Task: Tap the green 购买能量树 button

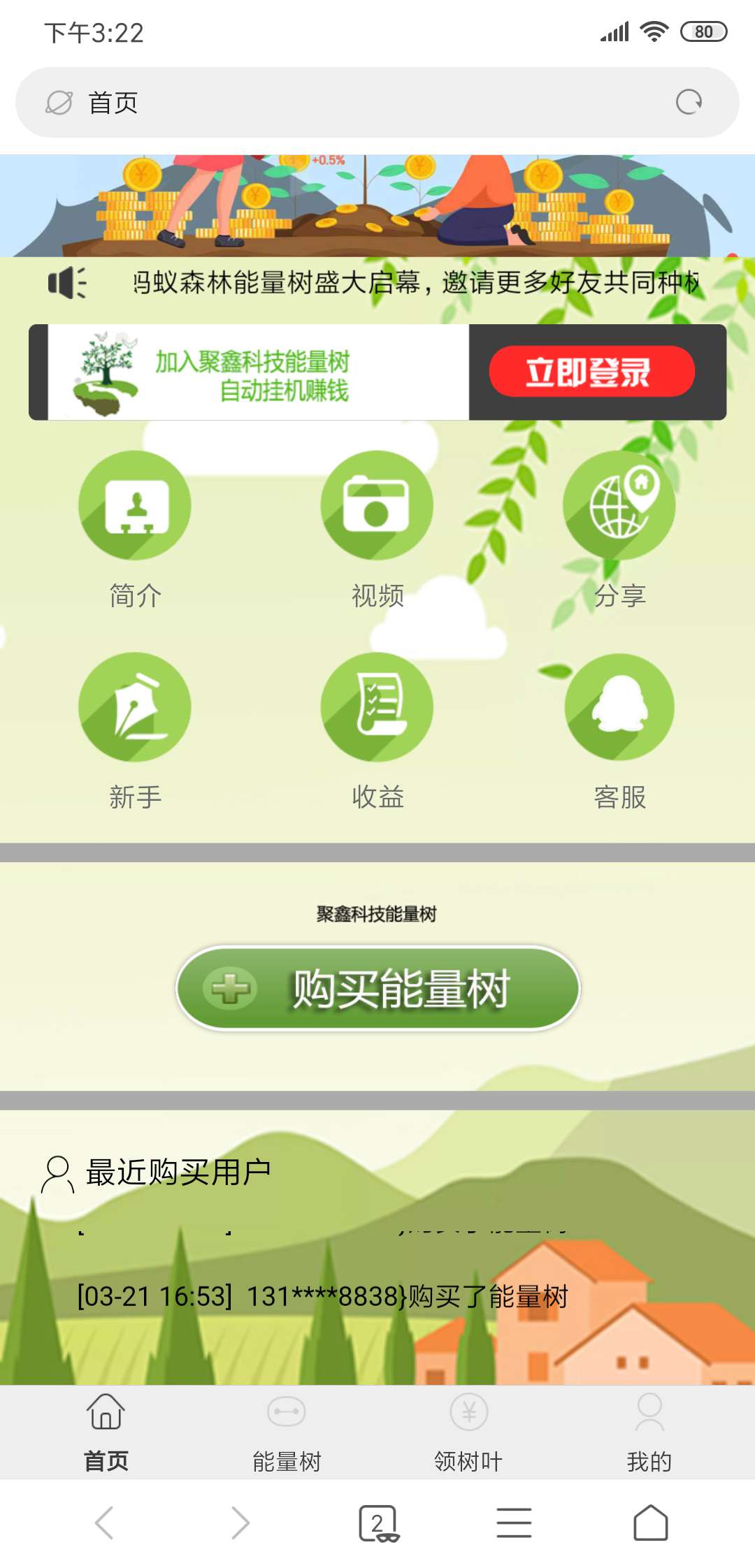Action: coord(377,988)
